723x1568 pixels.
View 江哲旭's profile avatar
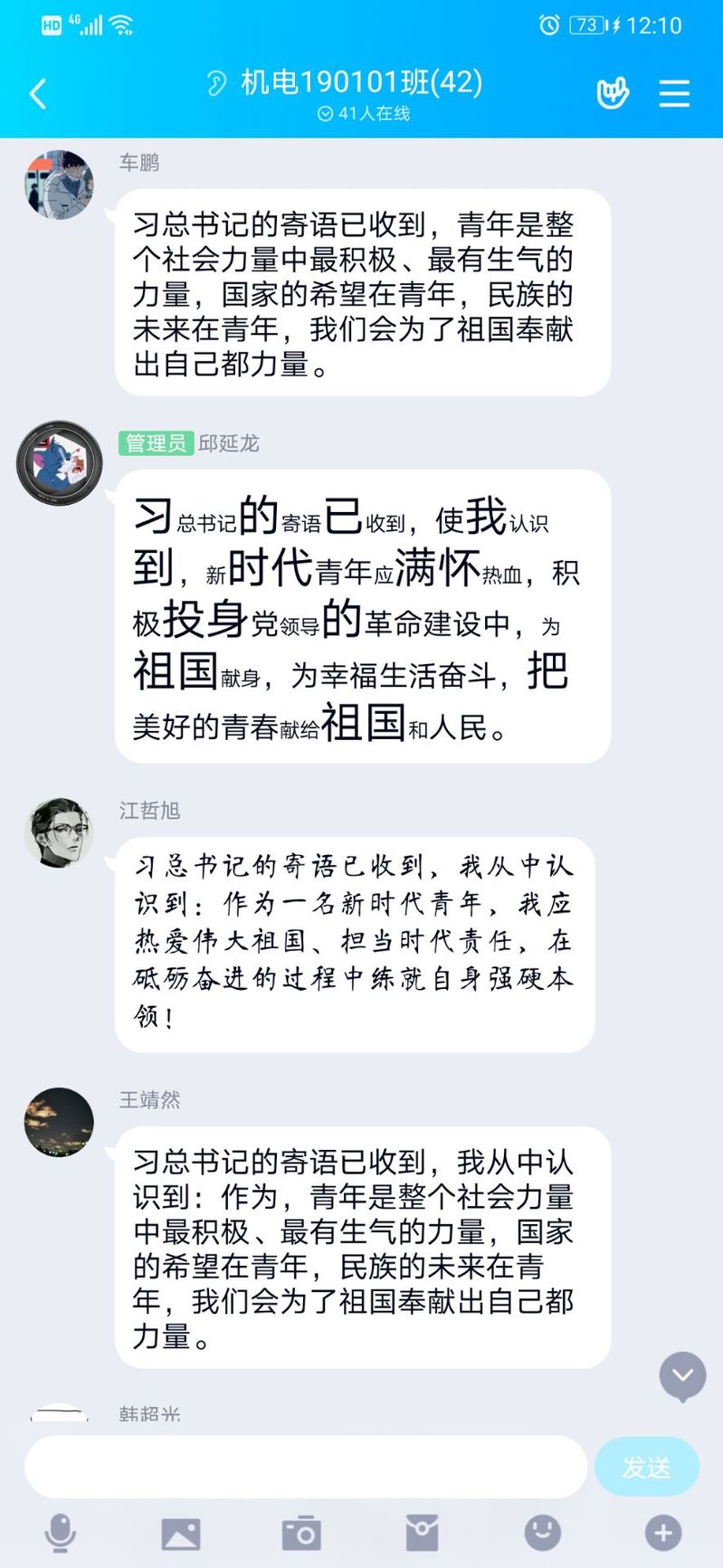coord(59,832)
